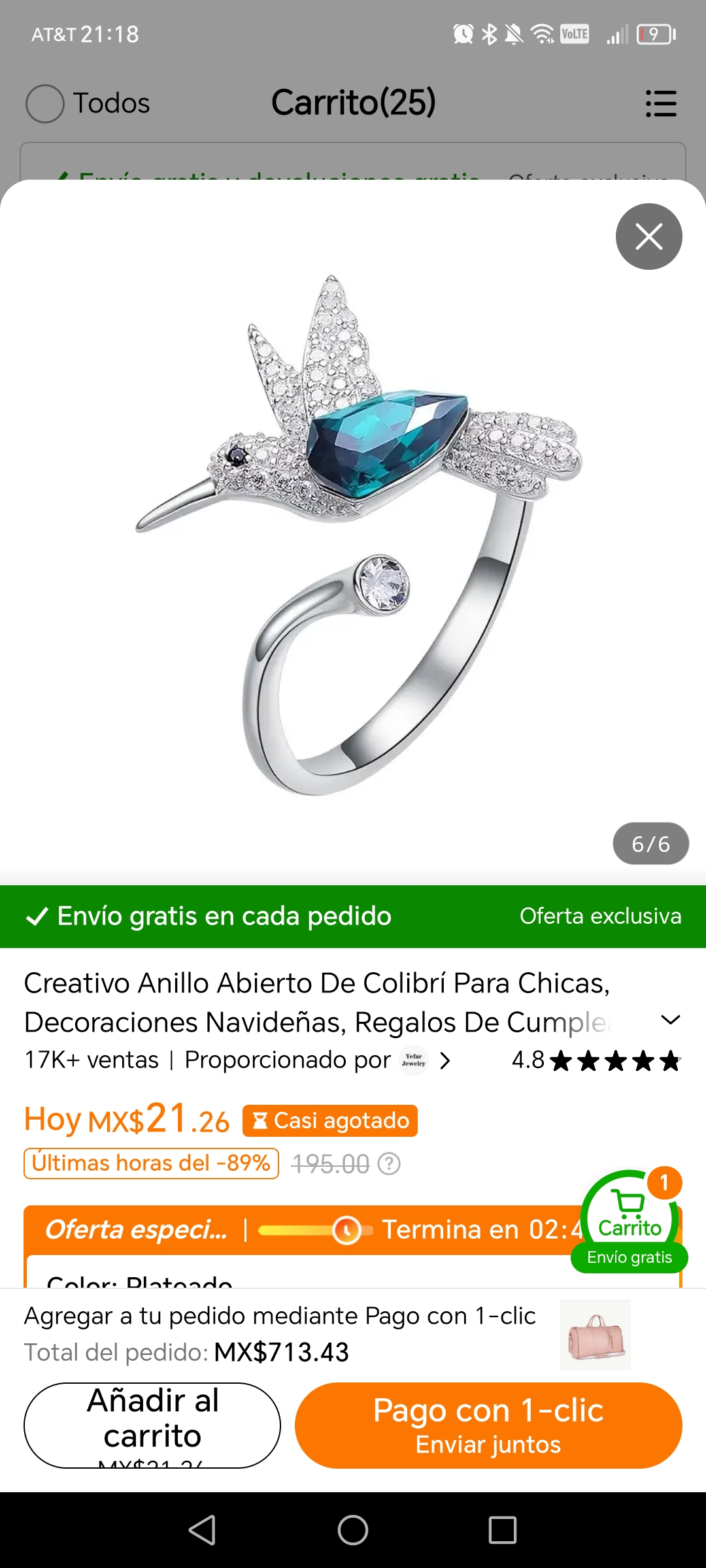Buy now with Pago con 1-clic
Screen dimensions: 706x1568
click(x=488, y=1425)
